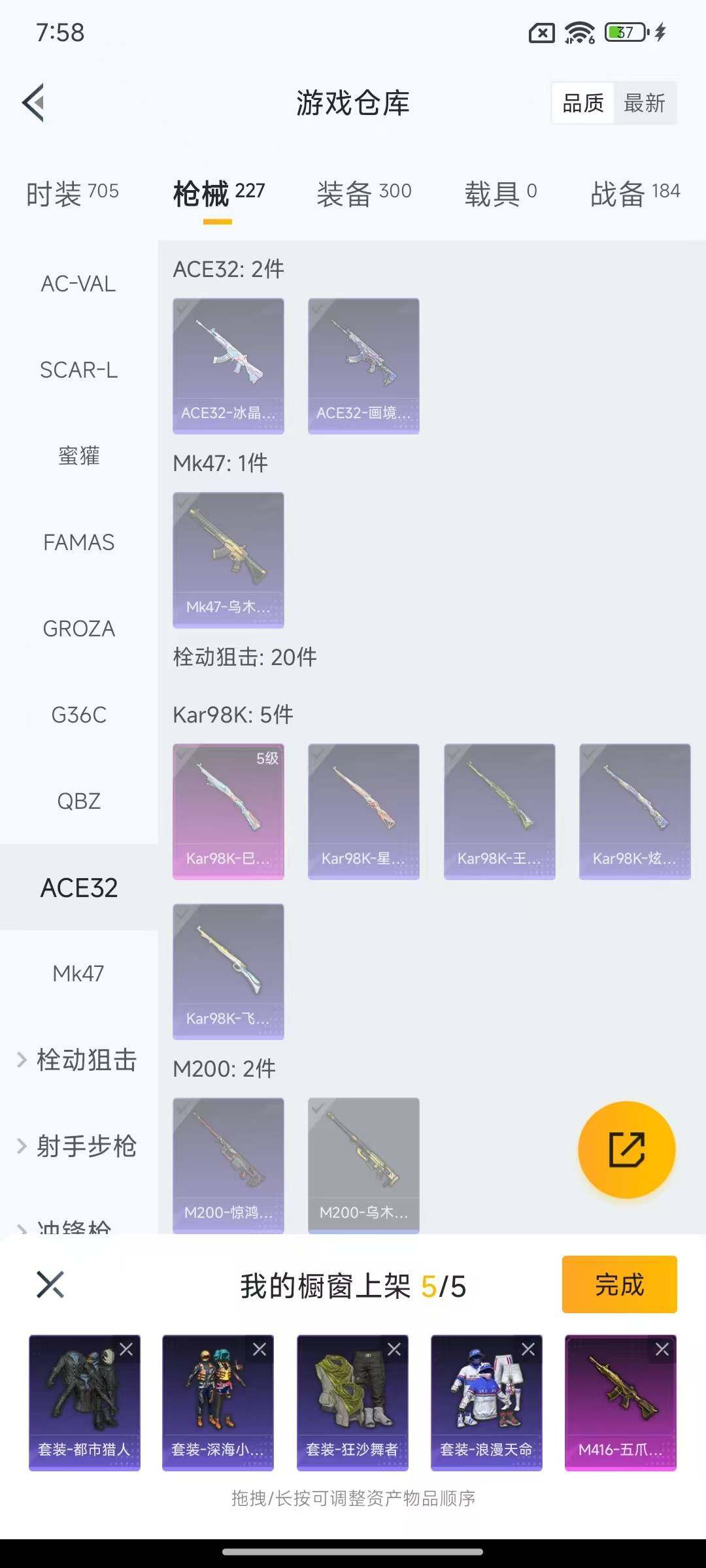The height and width of the screenshot is (1568, 706).
Task: Open the Kar98K-星 skin card
Action: click(x=363, y=810)
